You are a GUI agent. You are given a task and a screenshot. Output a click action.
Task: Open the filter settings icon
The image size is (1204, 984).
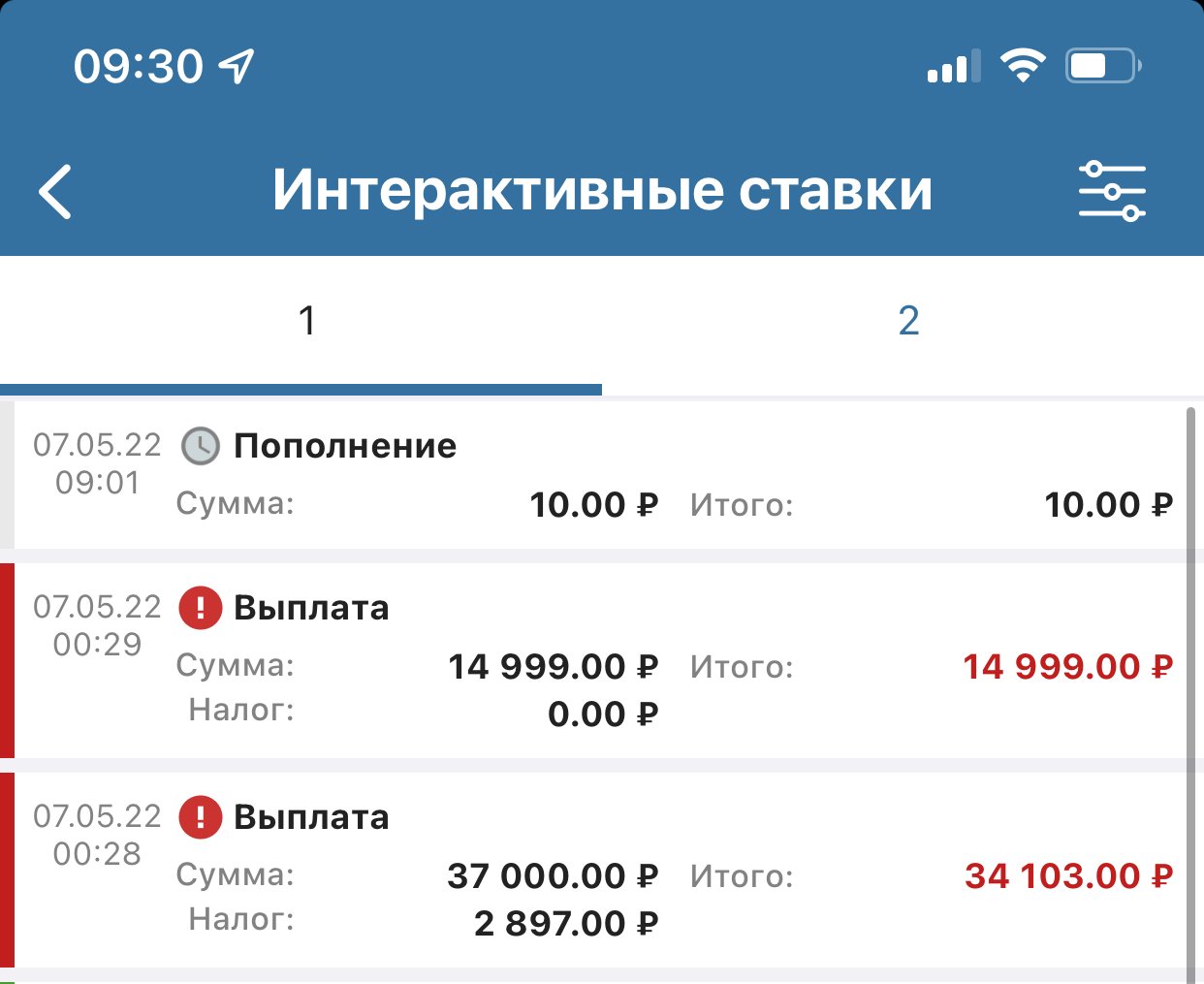[1111, 191]
